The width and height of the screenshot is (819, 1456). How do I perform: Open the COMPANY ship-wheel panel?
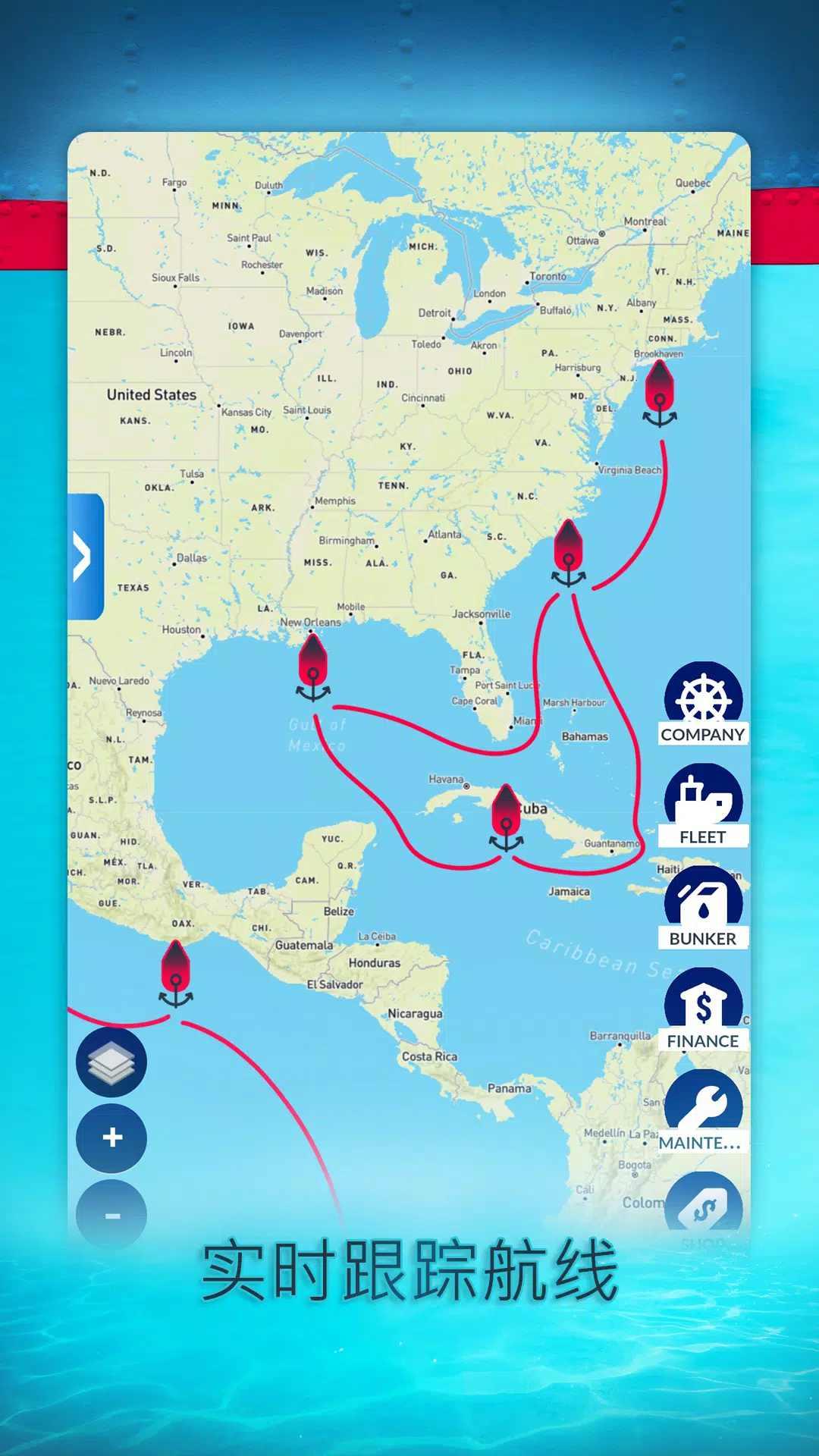pos(702,694)
